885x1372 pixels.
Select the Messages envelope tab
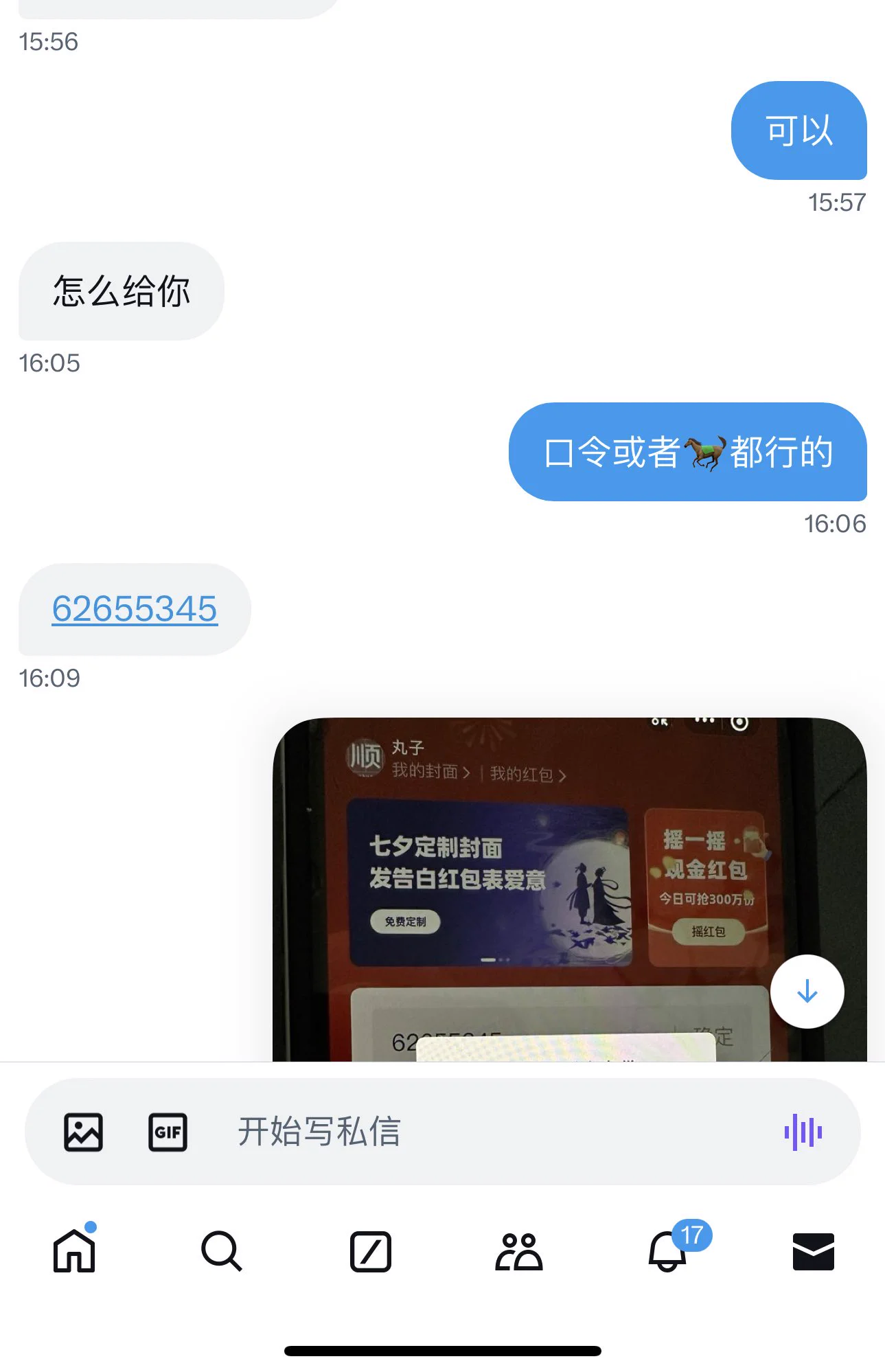(813, 1251)
